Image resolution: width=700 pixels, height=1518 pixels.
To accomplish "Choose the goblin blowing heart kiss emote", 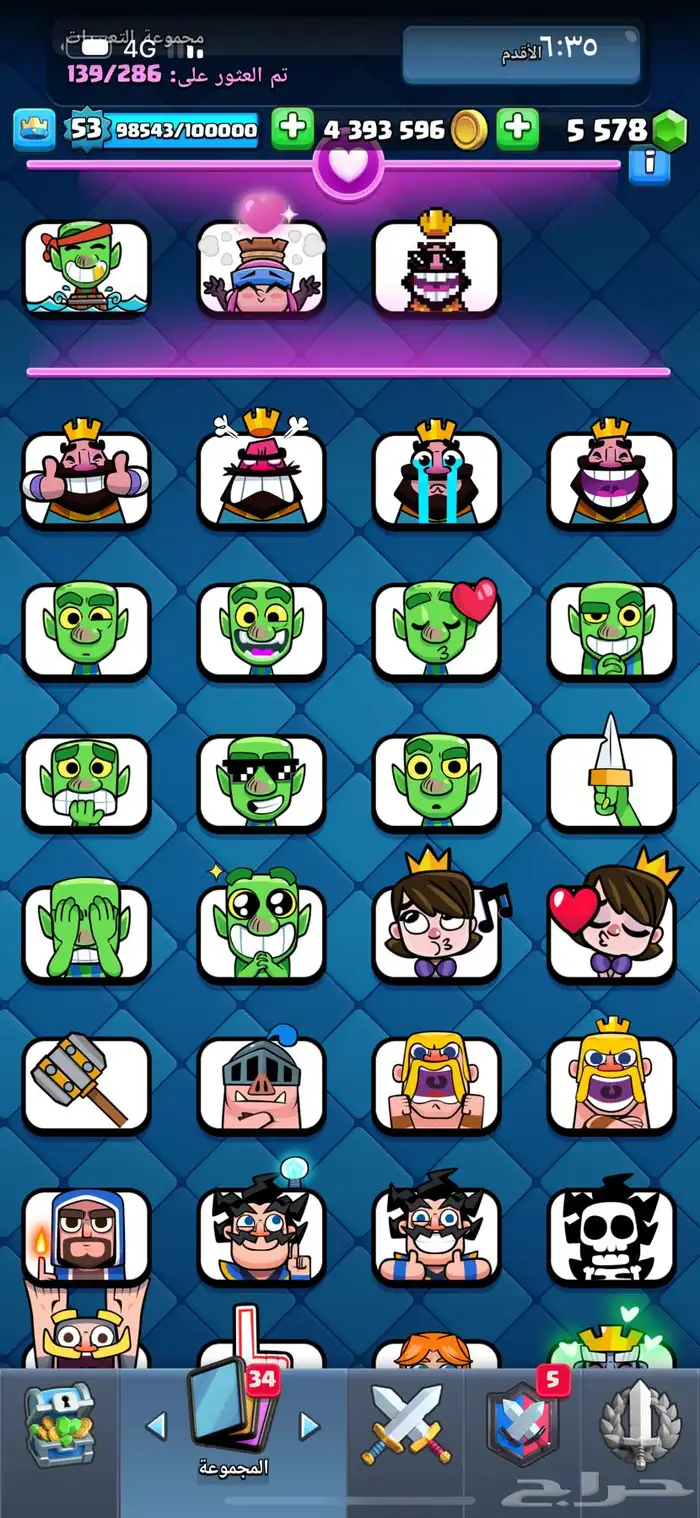I will 436,630.
